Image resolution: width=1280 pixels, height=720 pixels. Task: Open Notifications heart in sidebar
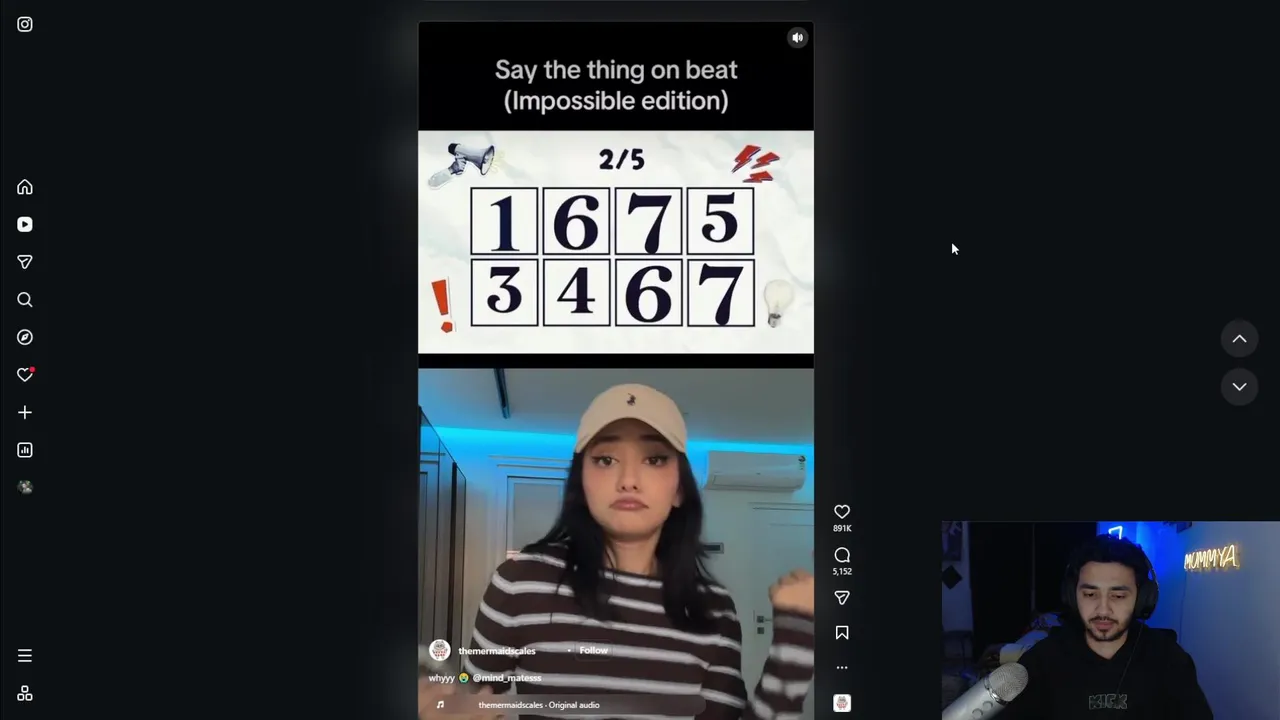25,375
